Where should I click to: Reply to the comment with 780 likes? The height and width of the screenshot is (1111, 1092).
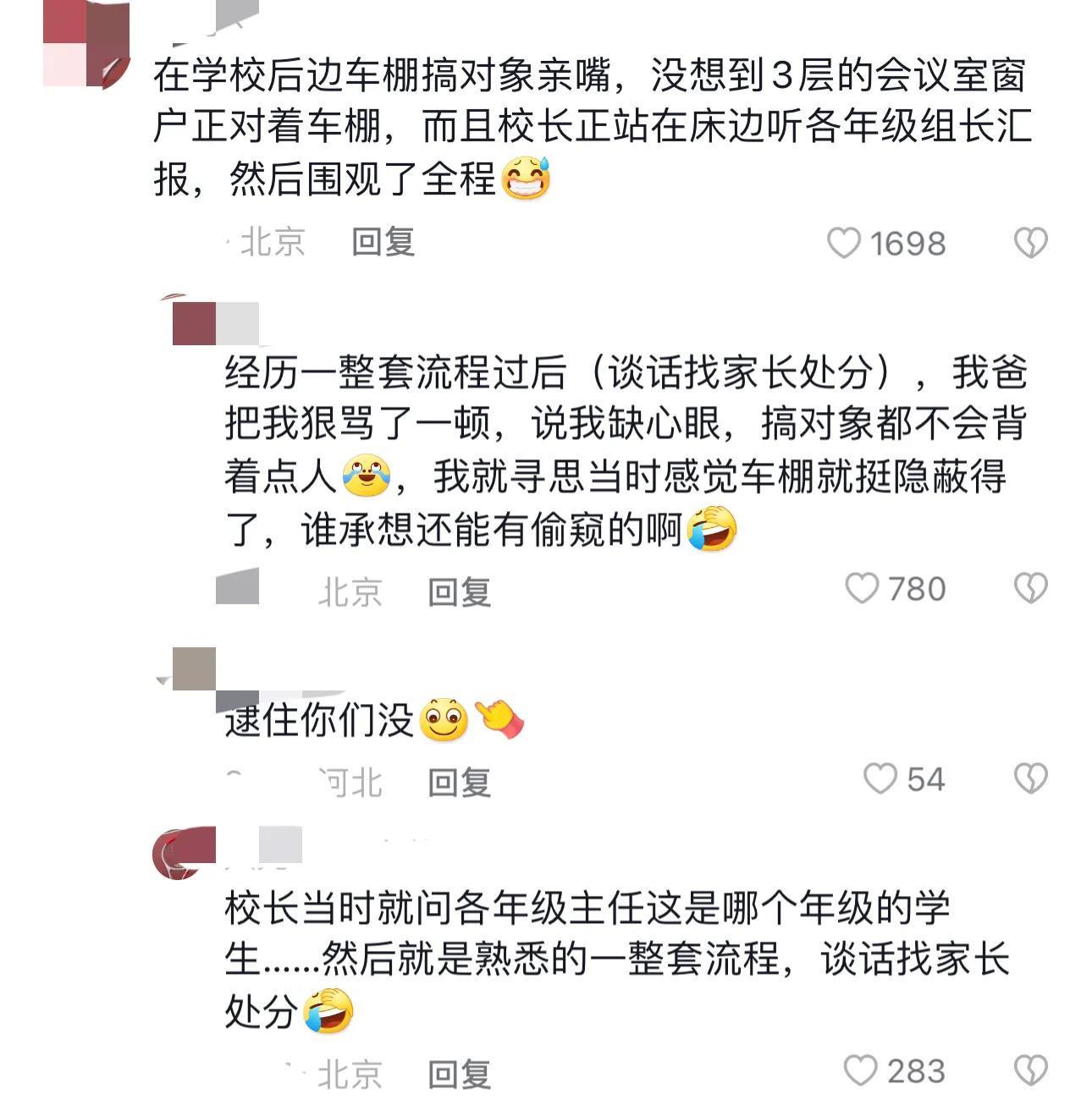coord(459,591)
